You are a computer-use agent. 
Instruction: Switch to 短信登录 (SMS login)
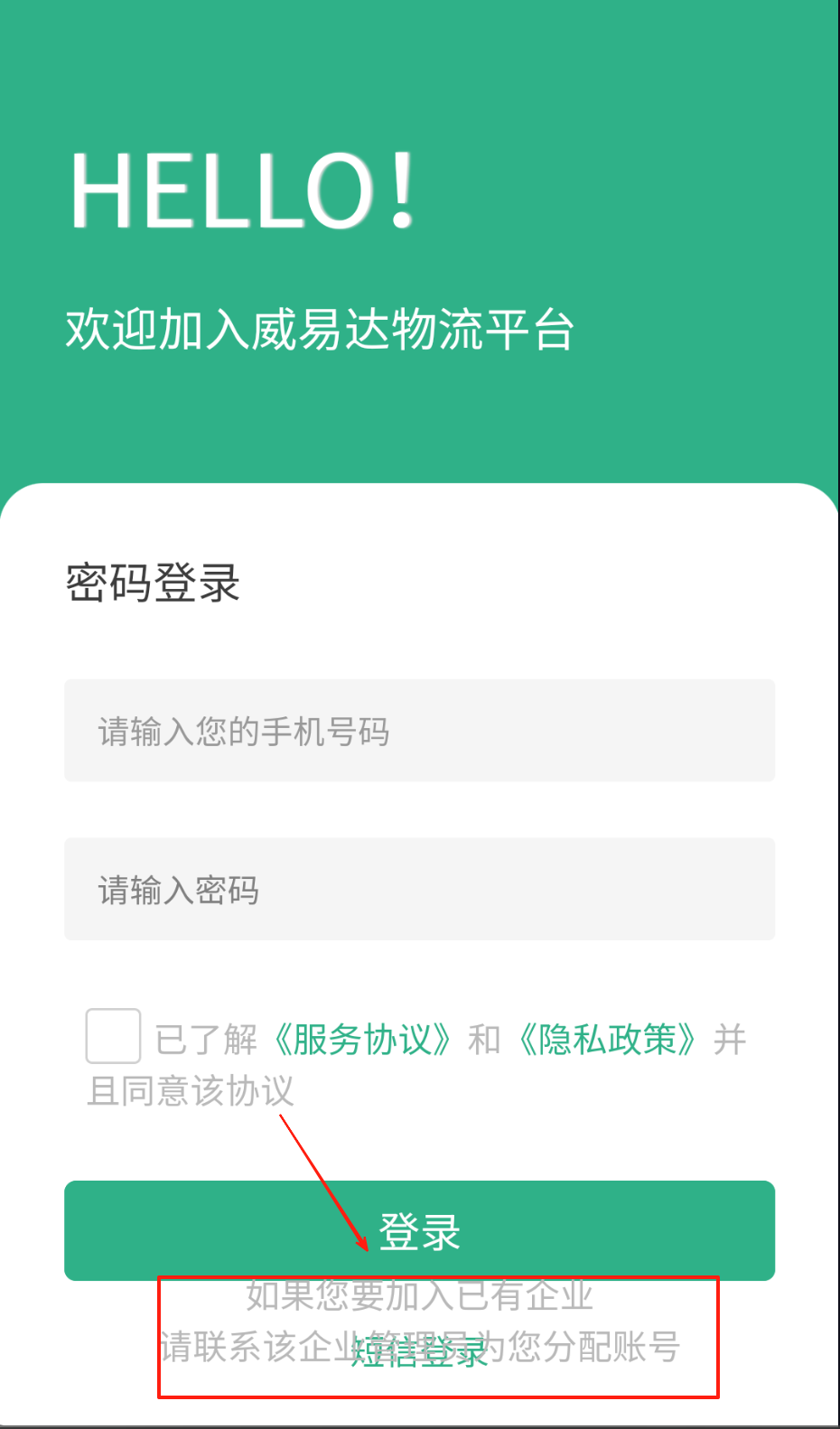(419, 1352)
